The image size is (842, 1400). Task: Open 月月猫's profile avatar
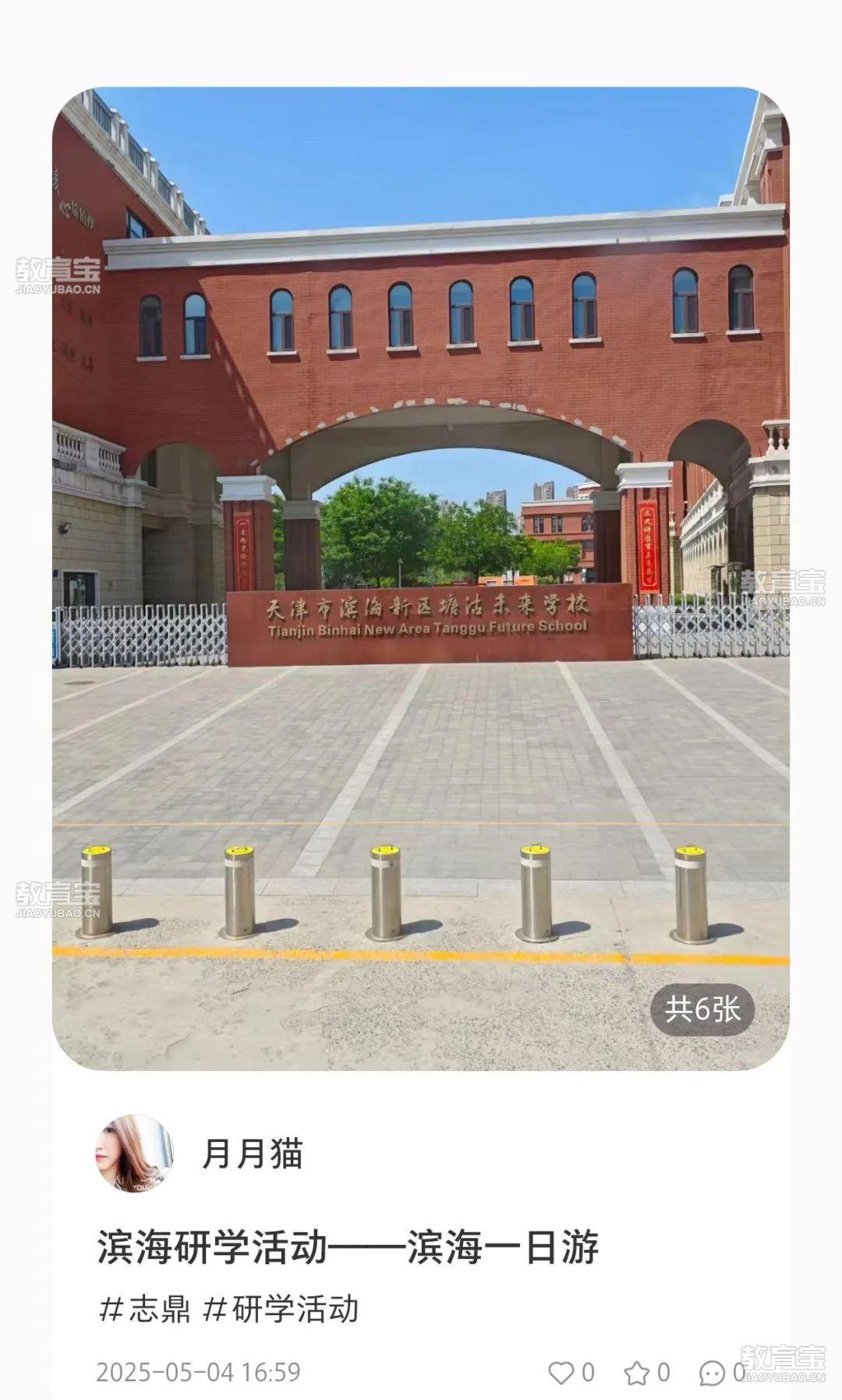(x=134, y=1153)
